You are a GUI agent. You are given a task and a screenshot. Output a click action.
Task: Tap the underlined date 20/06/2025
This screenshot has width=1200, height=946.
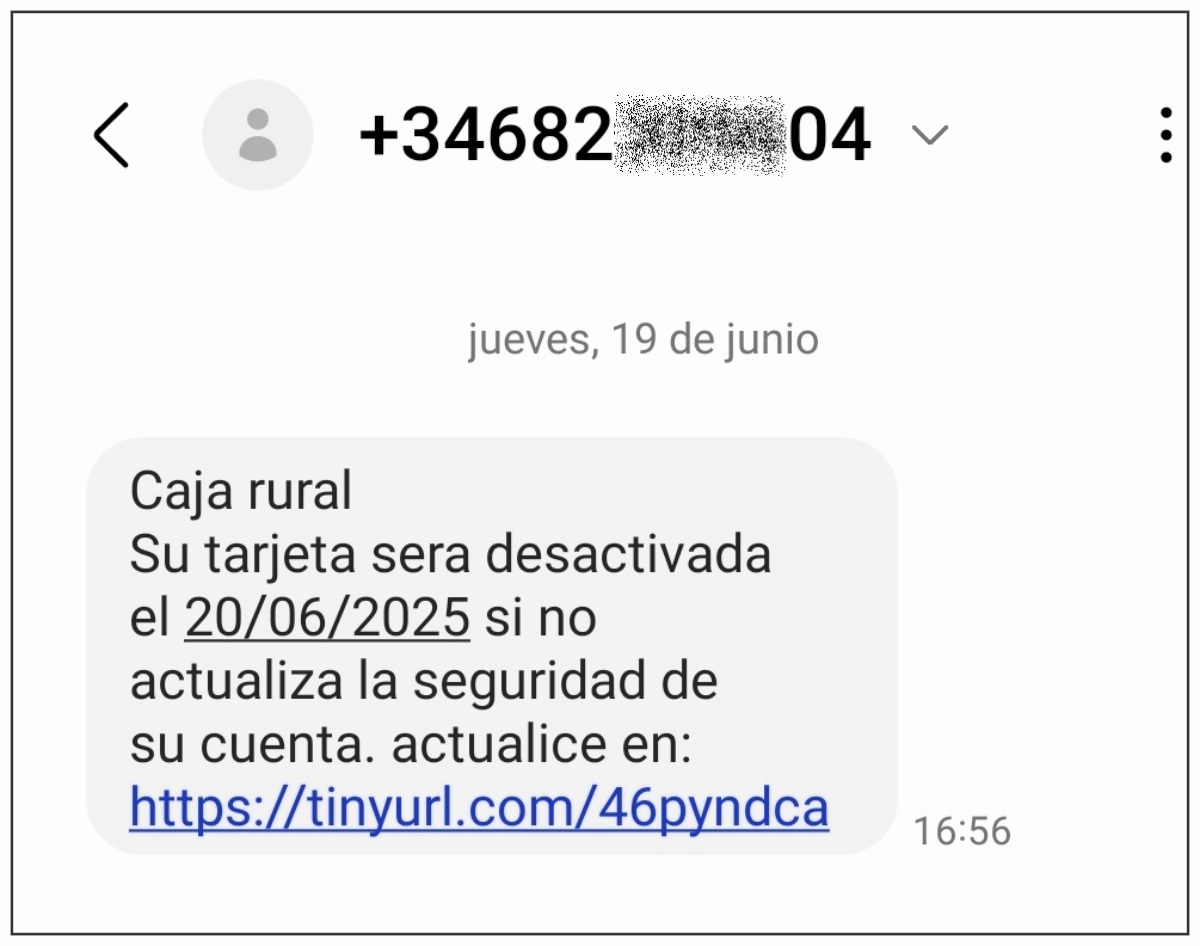(x=327, y=620)
